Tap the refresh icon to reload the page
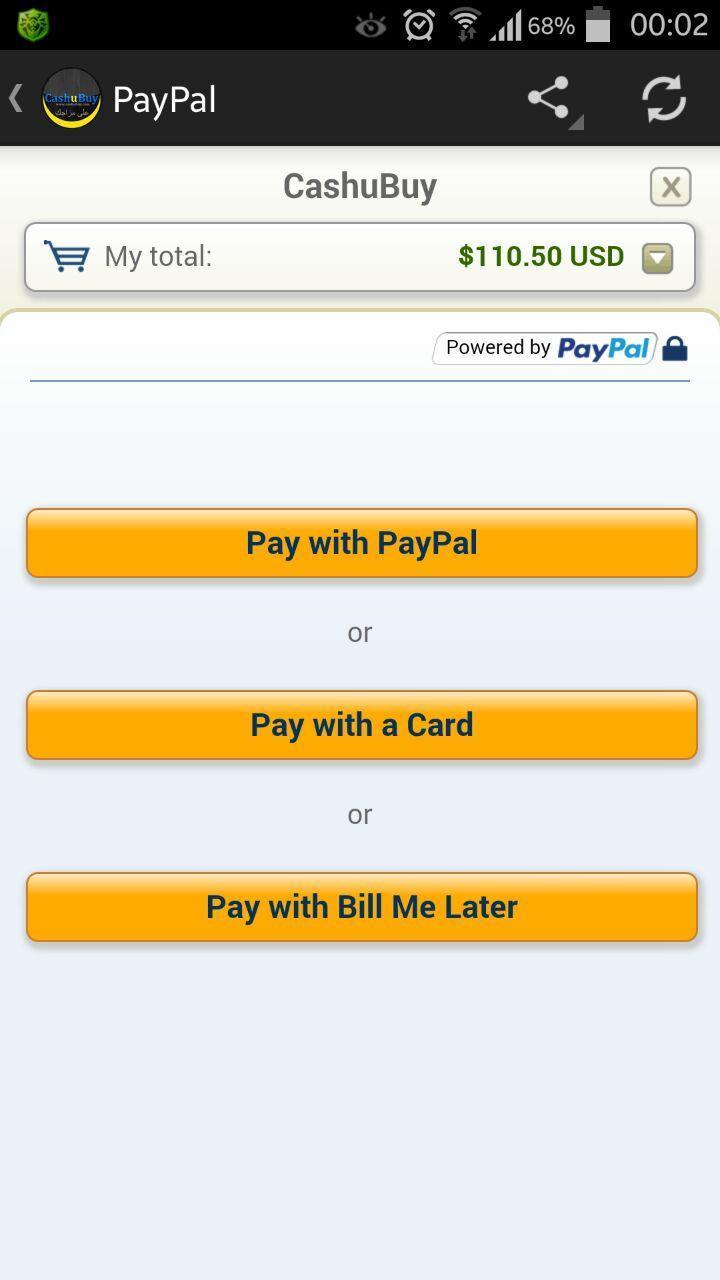Image resolution: width=720 pixels, height=1280 pixels. [x=662, y=98]
